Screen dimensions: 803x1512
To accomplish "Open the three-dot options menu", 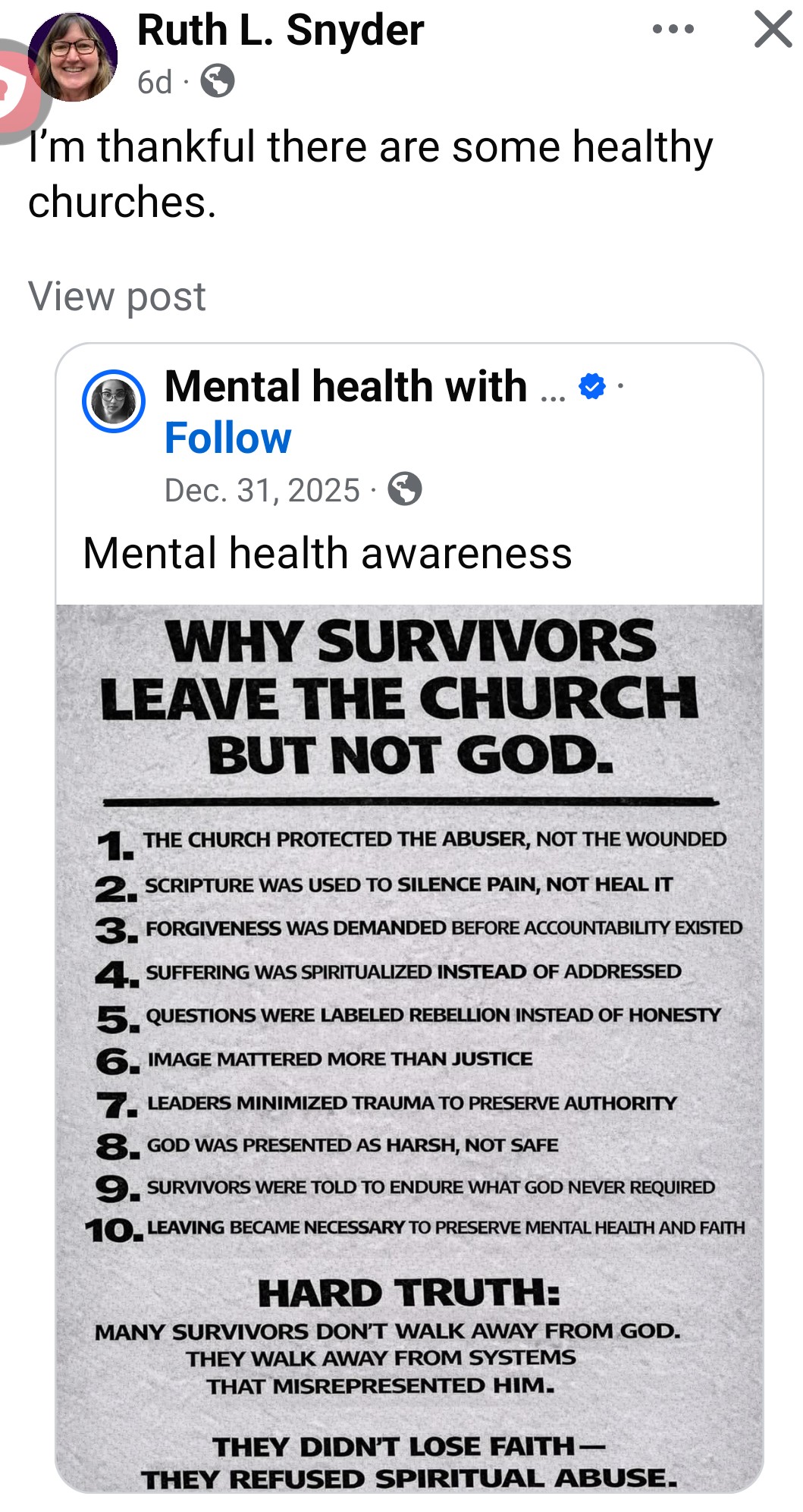I will (x=673, y=30).
